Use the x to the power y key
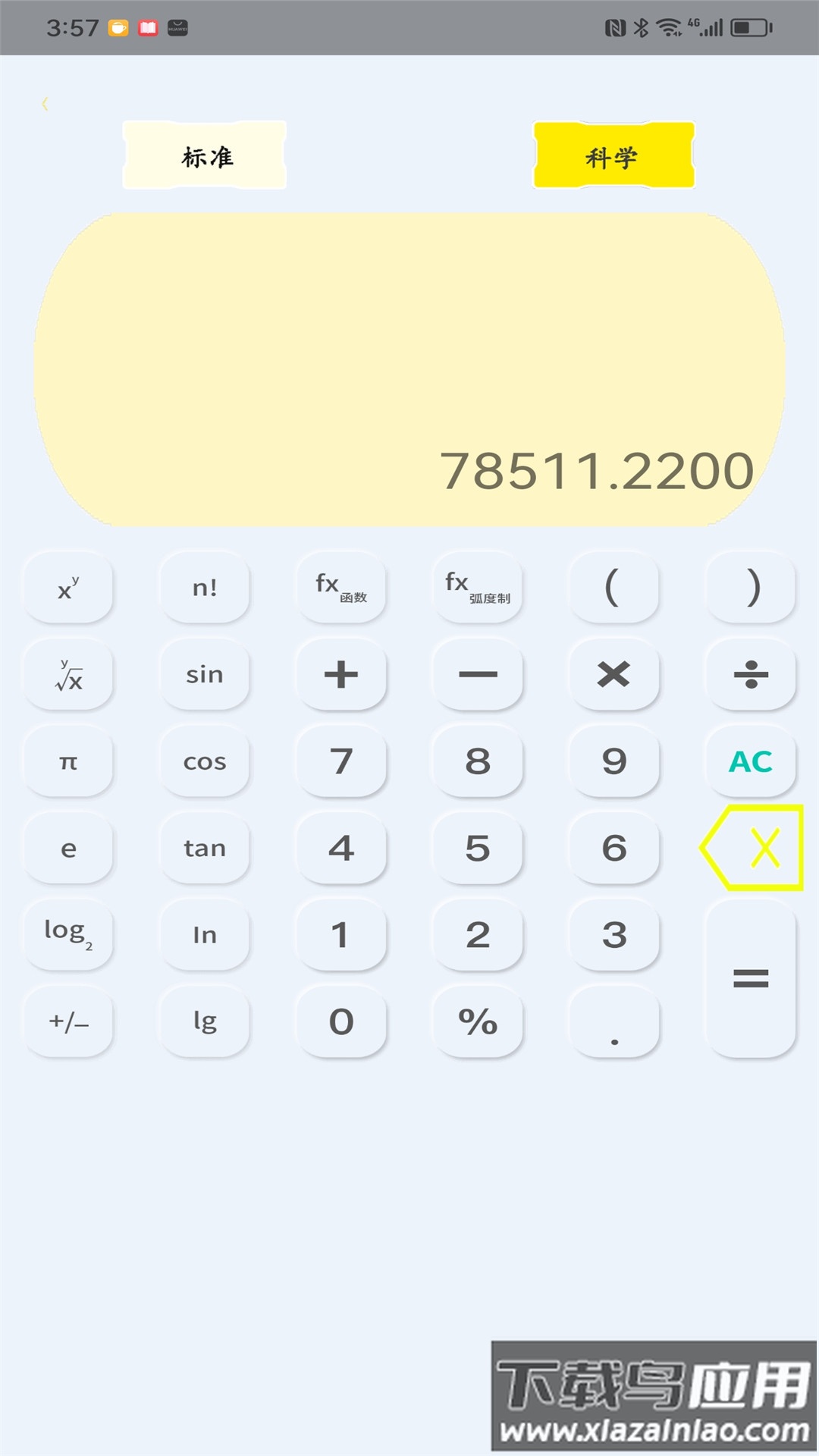The height and width of the screenshot is (1456, 819). pyautogui.click(x=68, y=587)
